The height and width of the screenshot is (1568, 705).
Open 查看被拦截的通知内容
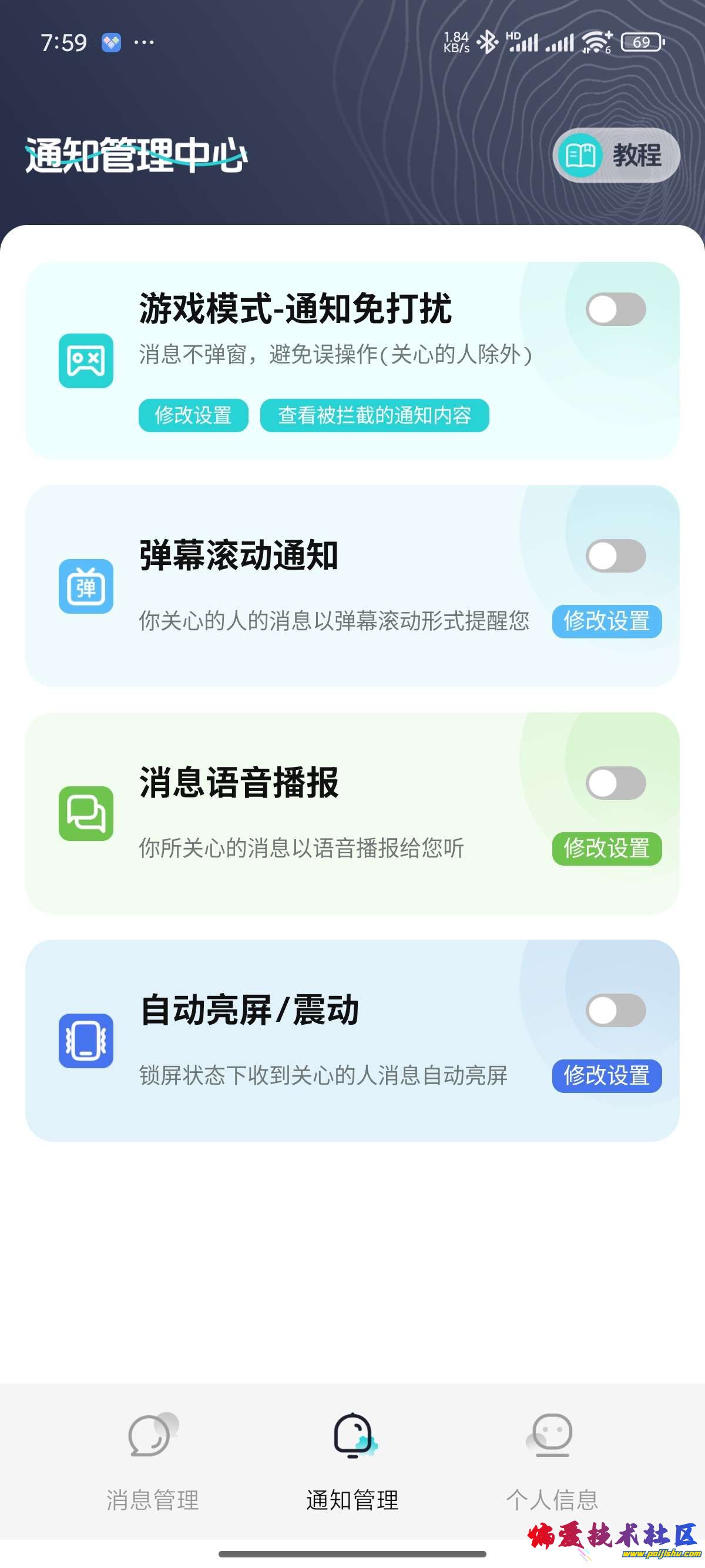click(374, 416)
